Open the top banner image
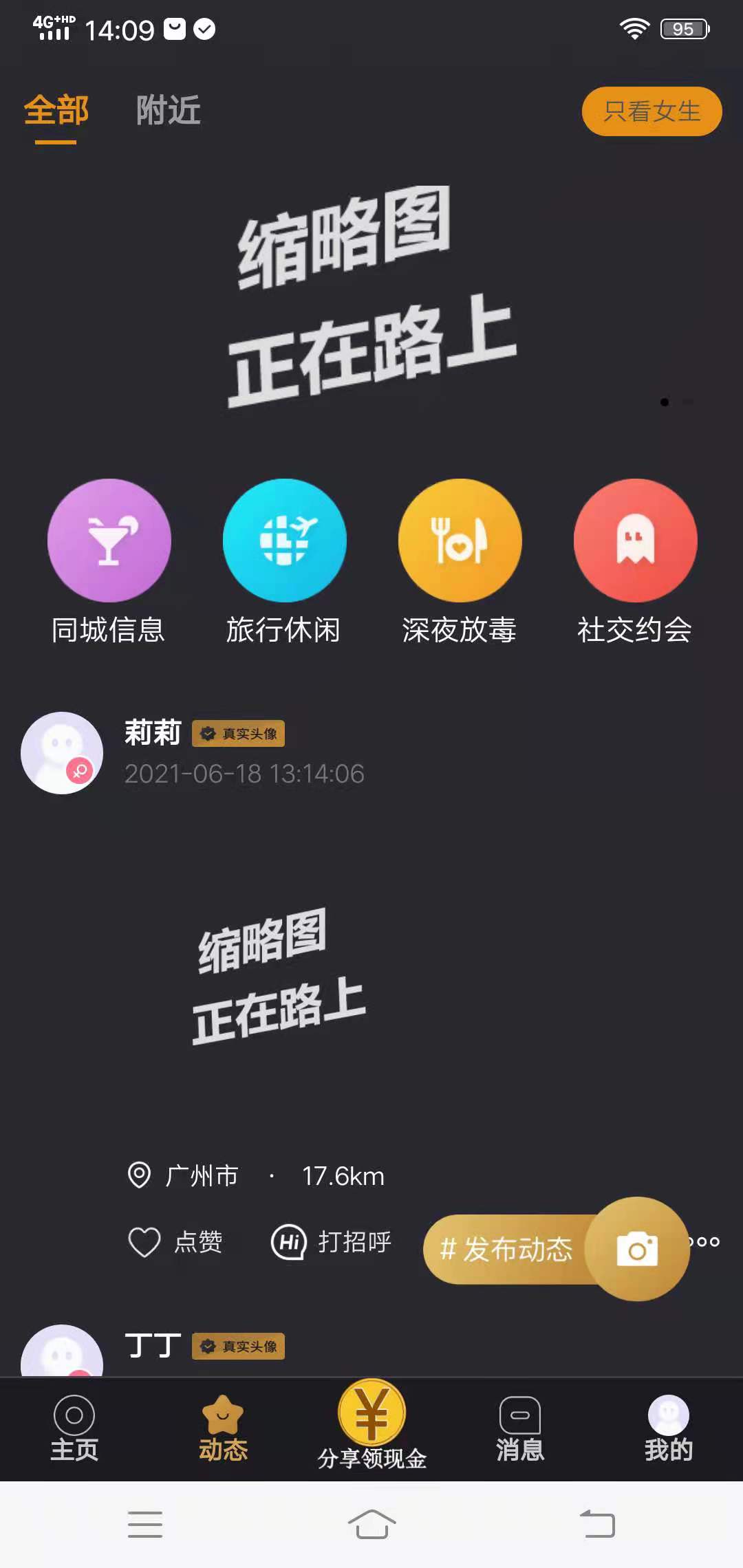 tap(371, 296)
